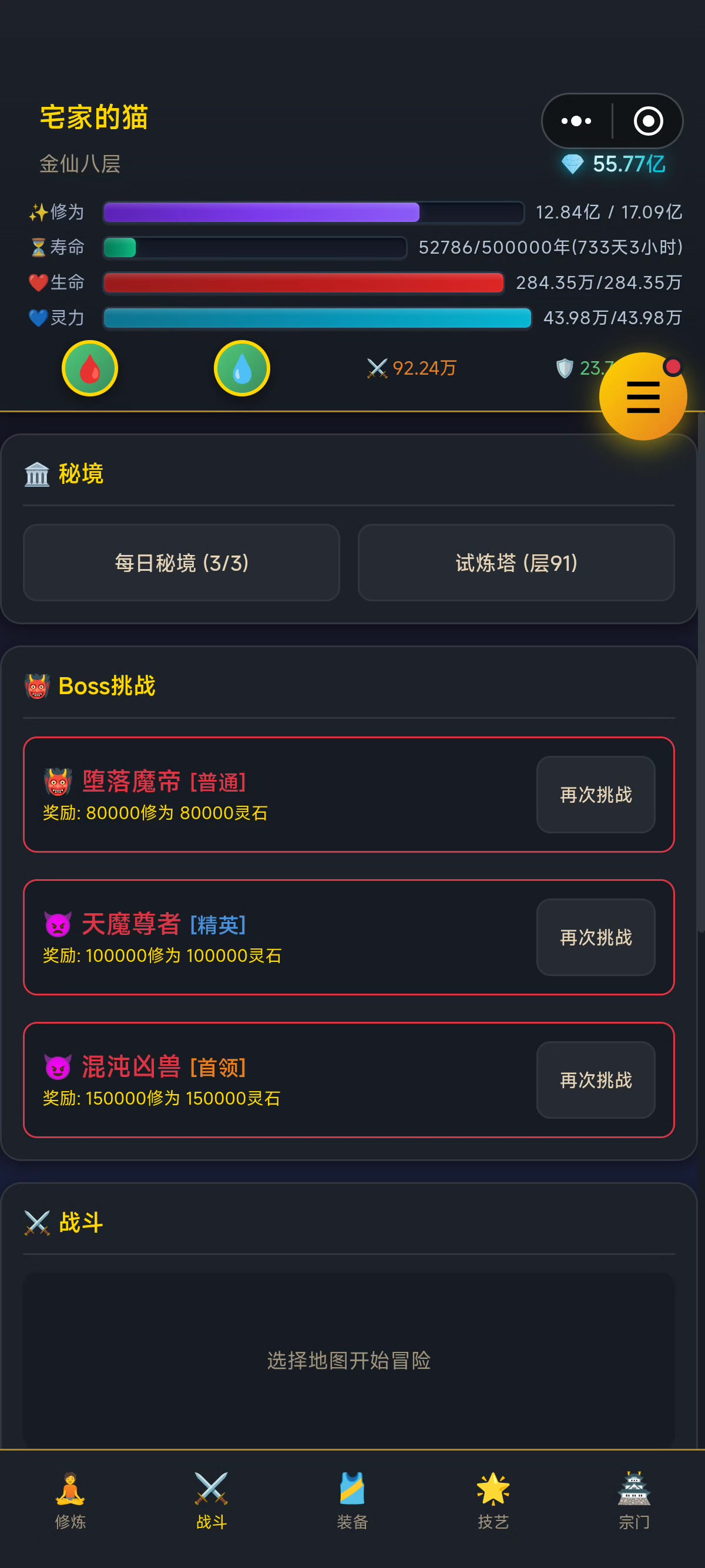Viewport: 705px width, 1568px height.
Task: Open the mini program more options menu
Action: click(x=576, y=121)
